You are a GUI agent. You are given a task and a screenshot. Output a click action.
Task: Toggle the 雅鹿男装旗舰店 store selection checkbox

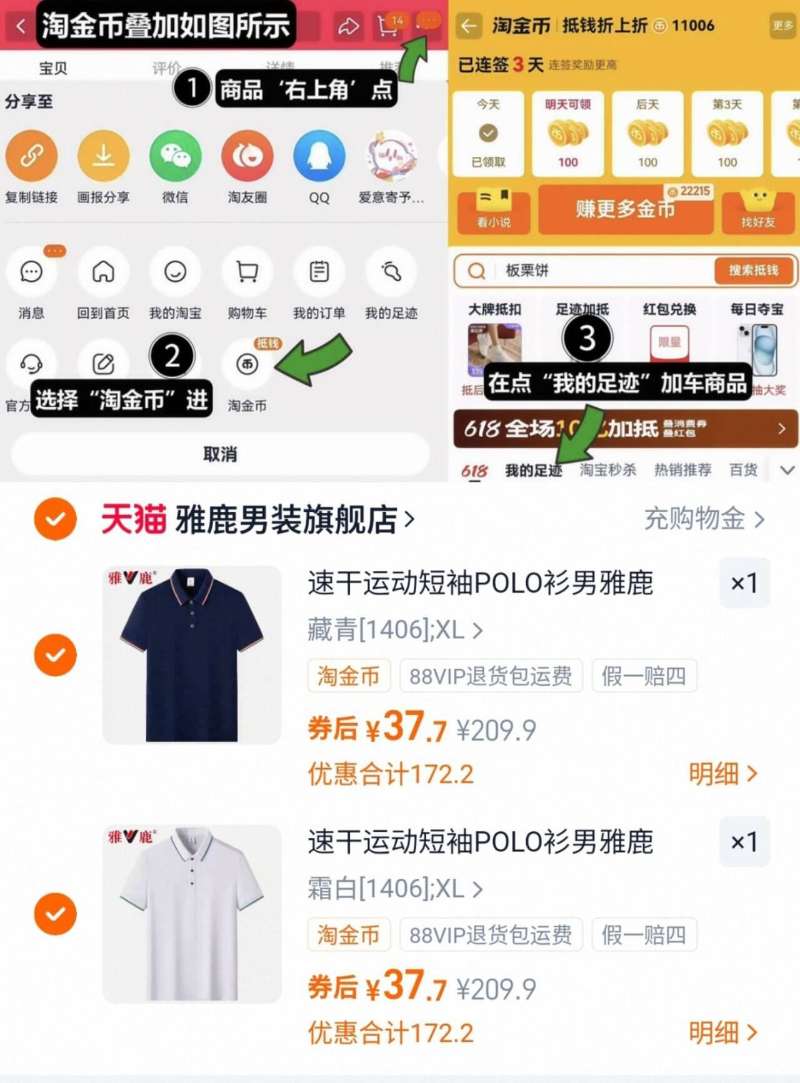[55, 519]
